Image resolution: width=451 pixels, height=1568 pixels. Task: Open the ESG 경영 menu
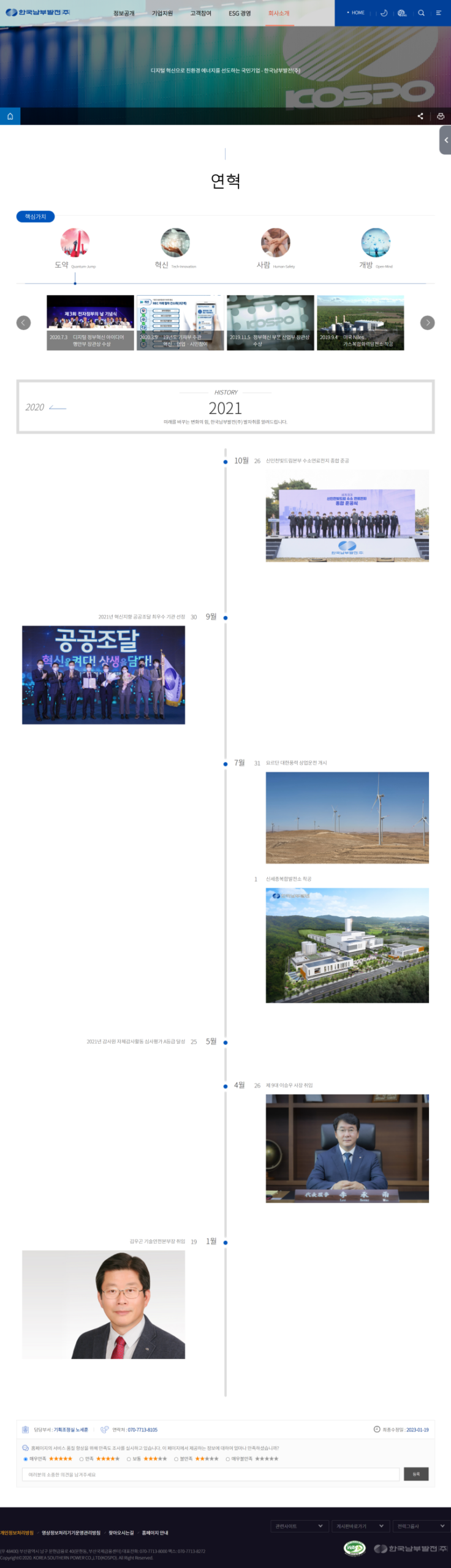(240, 13)
